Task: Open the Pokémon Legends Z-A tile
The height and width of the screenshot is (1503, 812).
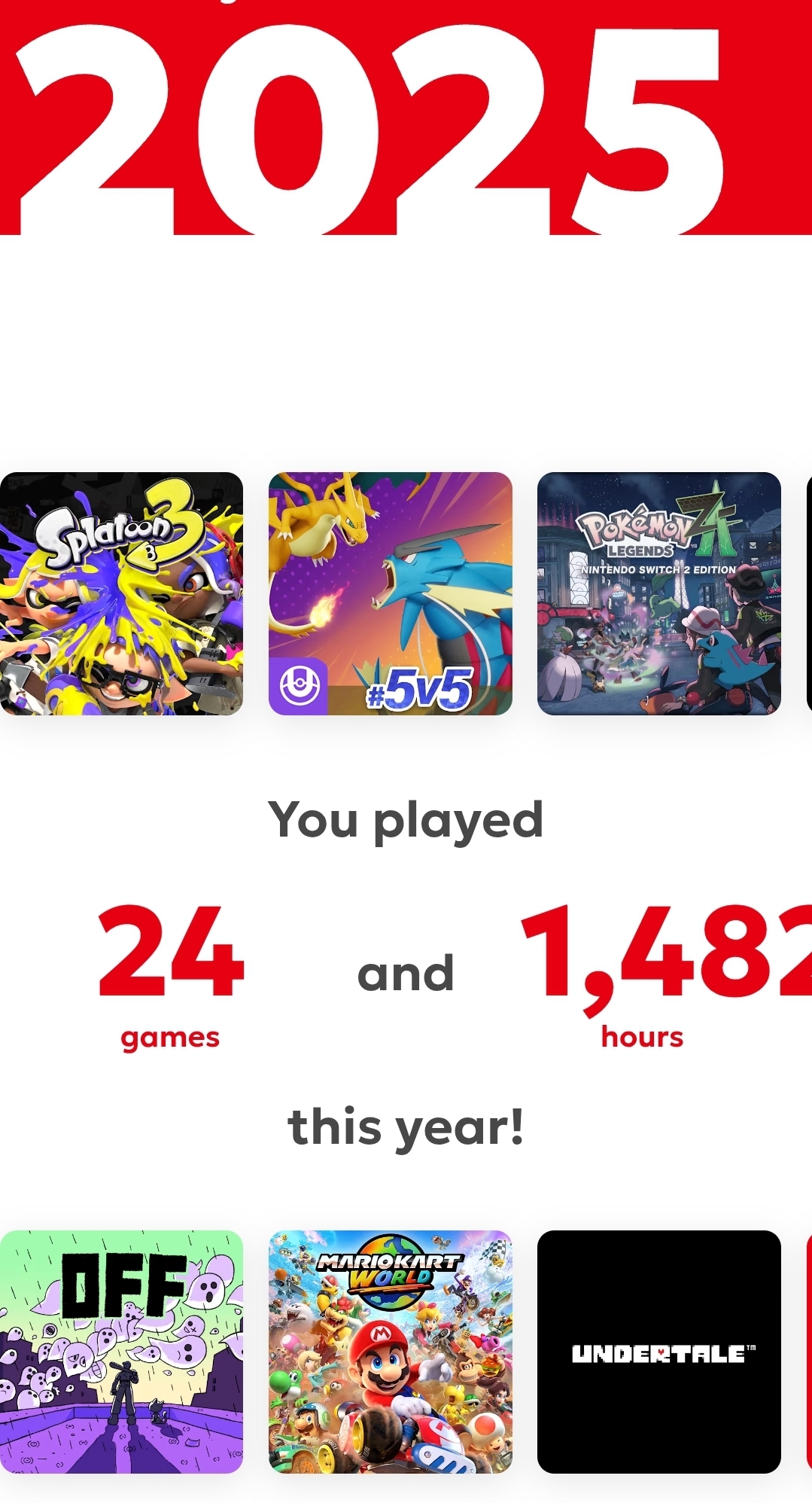Action: pyautogui.click(x=658, y=593)
